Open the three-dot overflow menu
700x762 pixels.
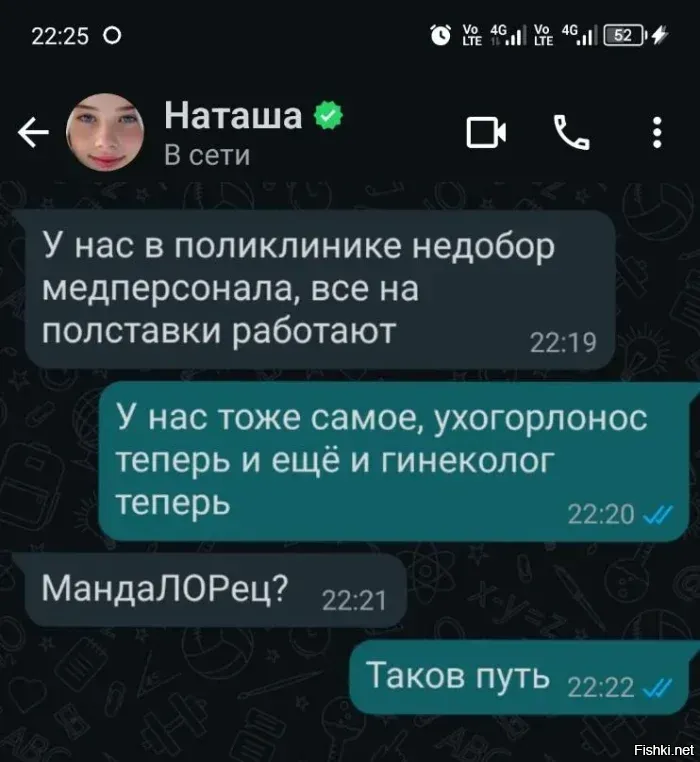[657, 133]
